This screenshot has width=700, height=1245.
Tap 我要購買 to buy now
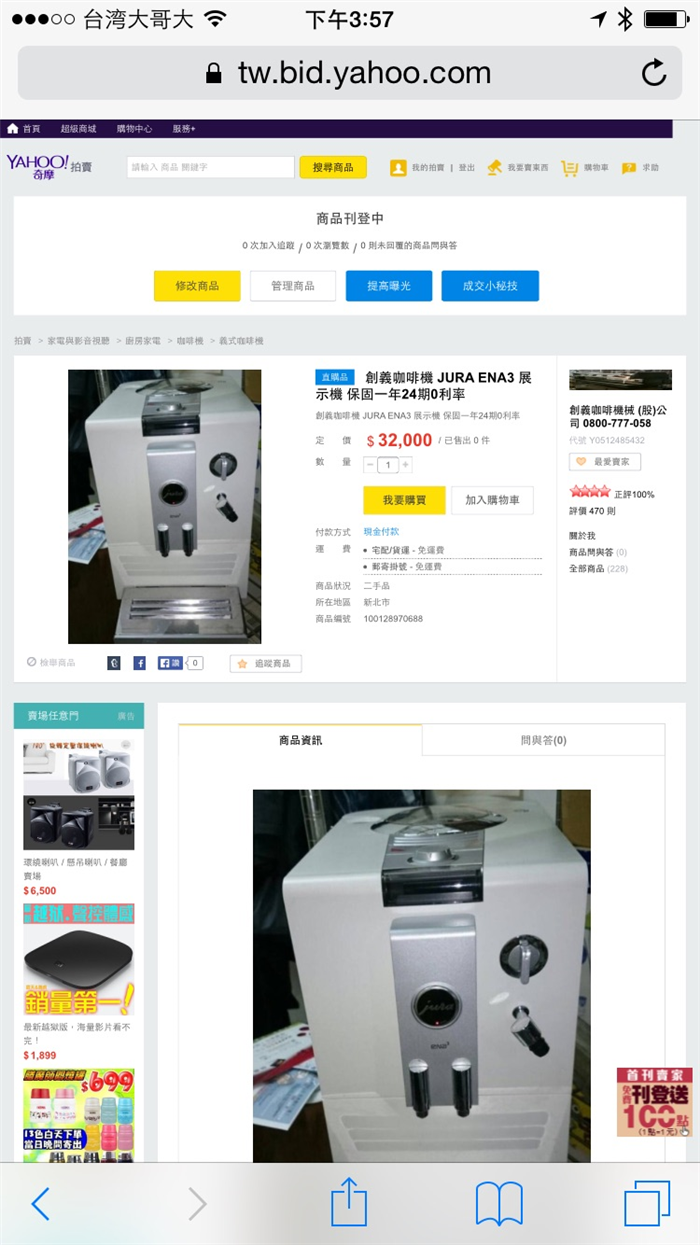(404, 500)
